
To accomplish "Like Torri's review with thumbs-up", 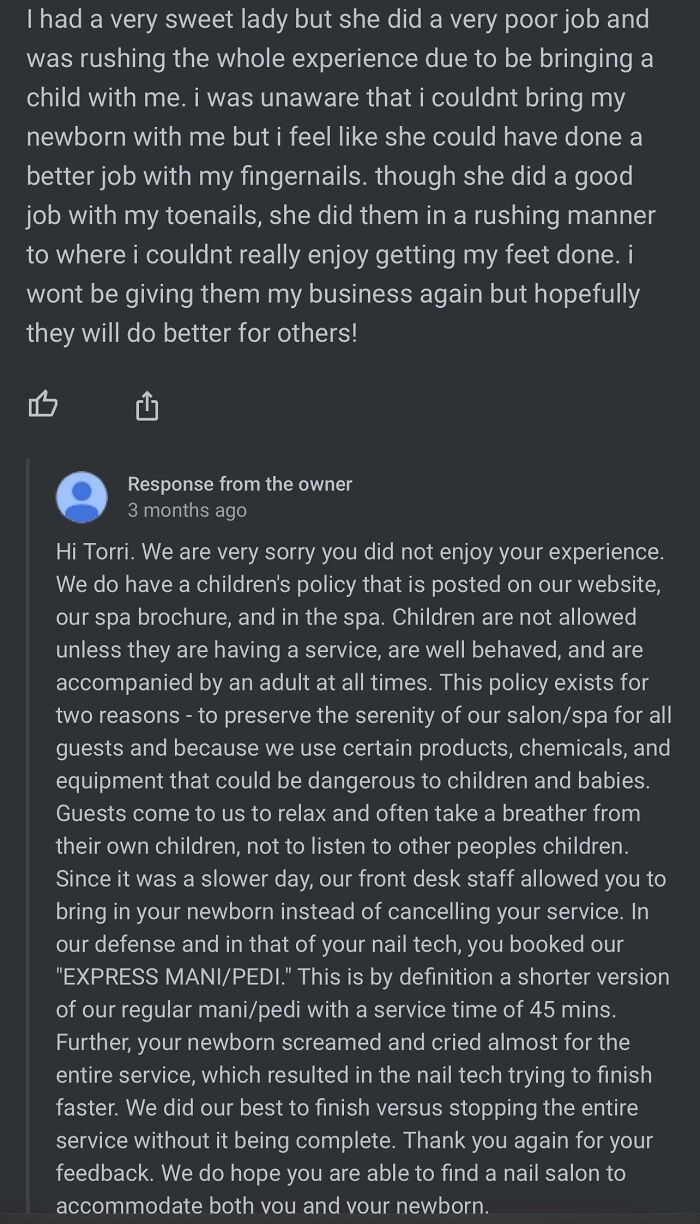I will [x=43, y=405].
